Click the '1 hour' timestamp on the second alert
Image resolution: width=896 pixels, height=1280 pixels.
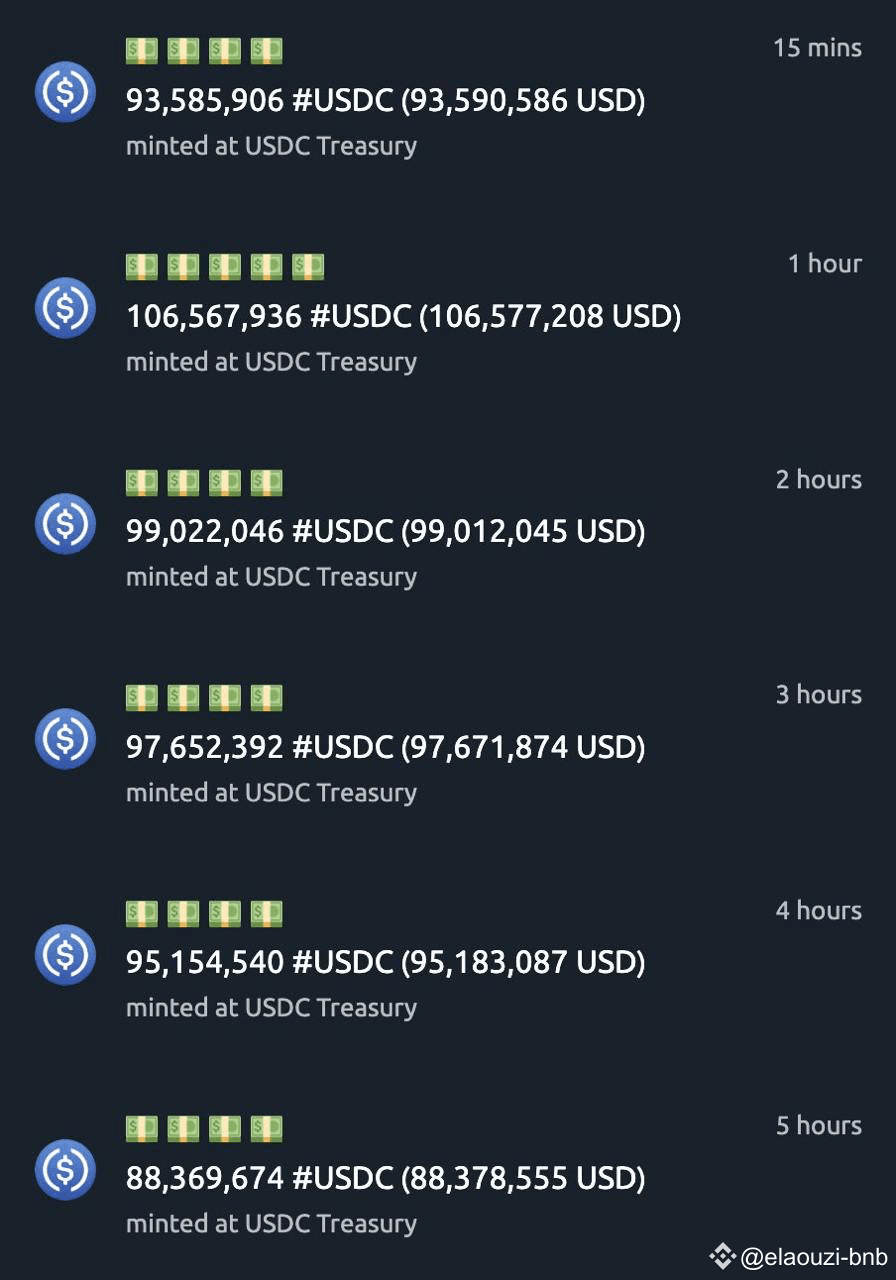point(823,263)
